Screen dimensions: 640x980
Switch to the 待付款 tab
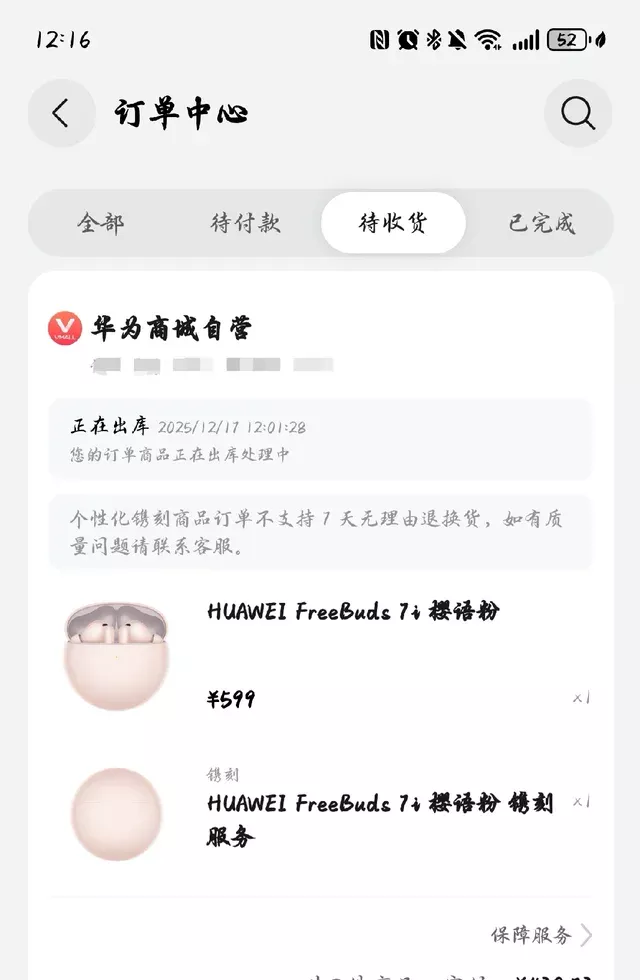[x=246, y=223]
